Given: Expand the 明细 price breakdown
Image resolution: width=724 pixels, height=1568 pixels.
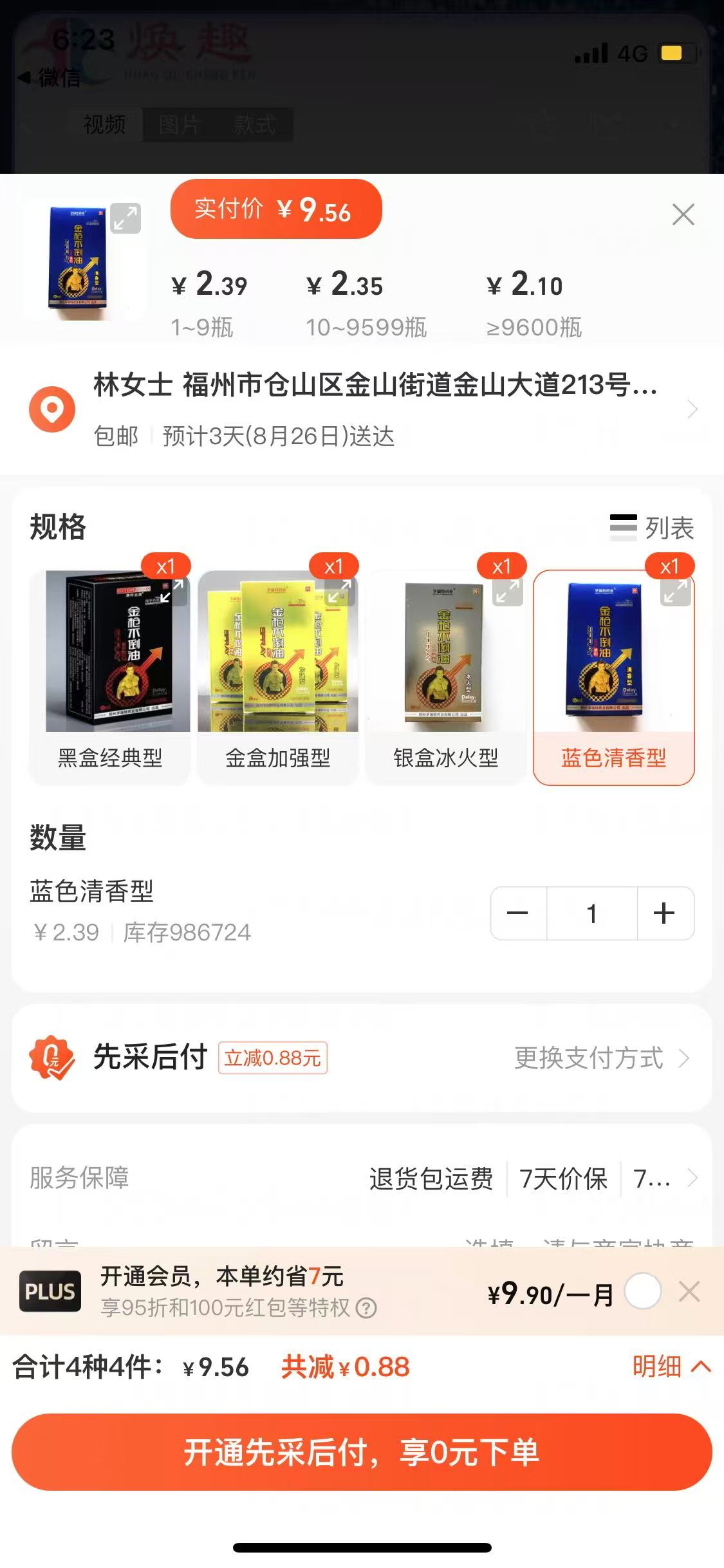Looking at the screenshot, I should pos(671,1367).
